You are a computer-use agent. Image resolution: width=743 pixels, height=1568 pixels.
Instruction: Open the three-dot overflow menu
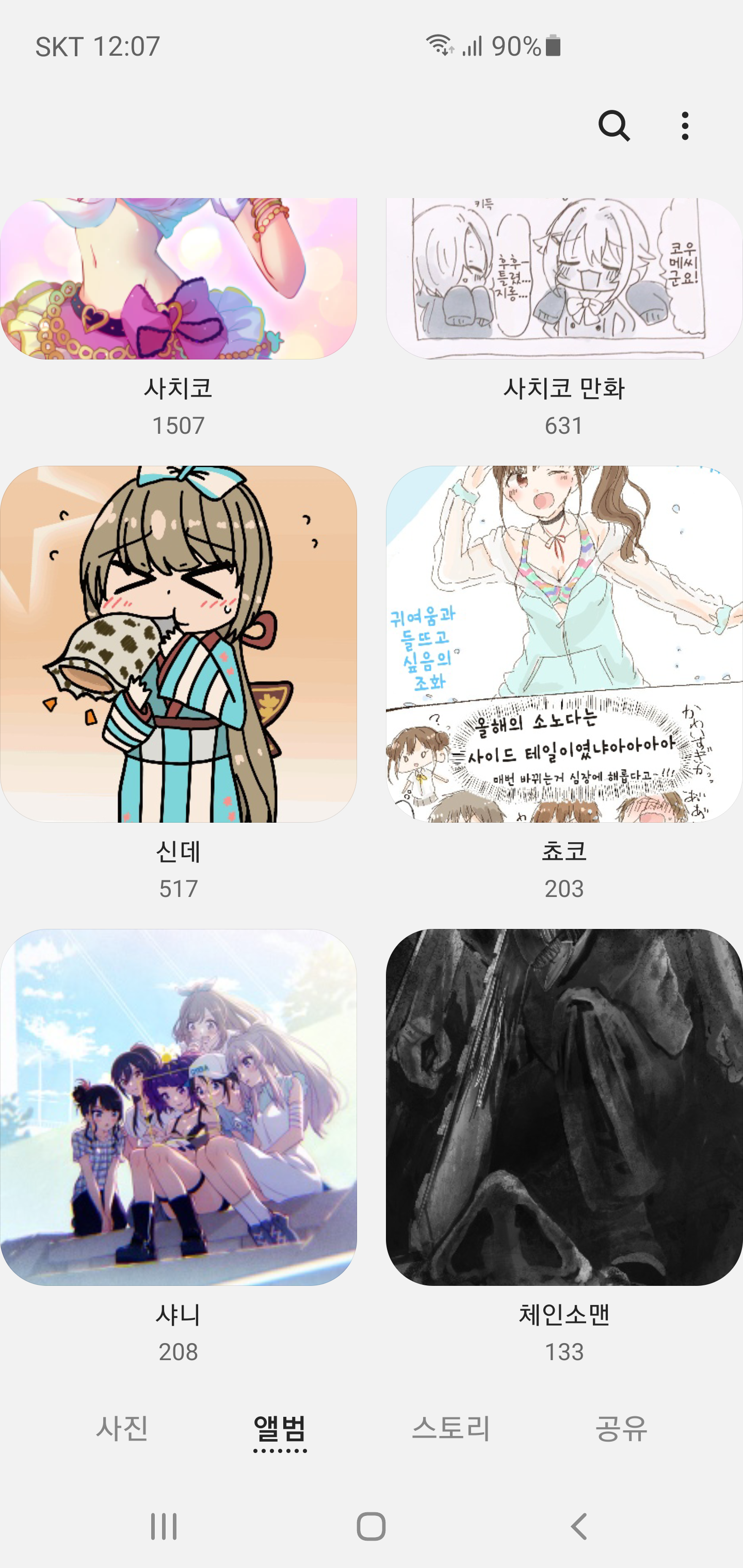coord(685,126)
